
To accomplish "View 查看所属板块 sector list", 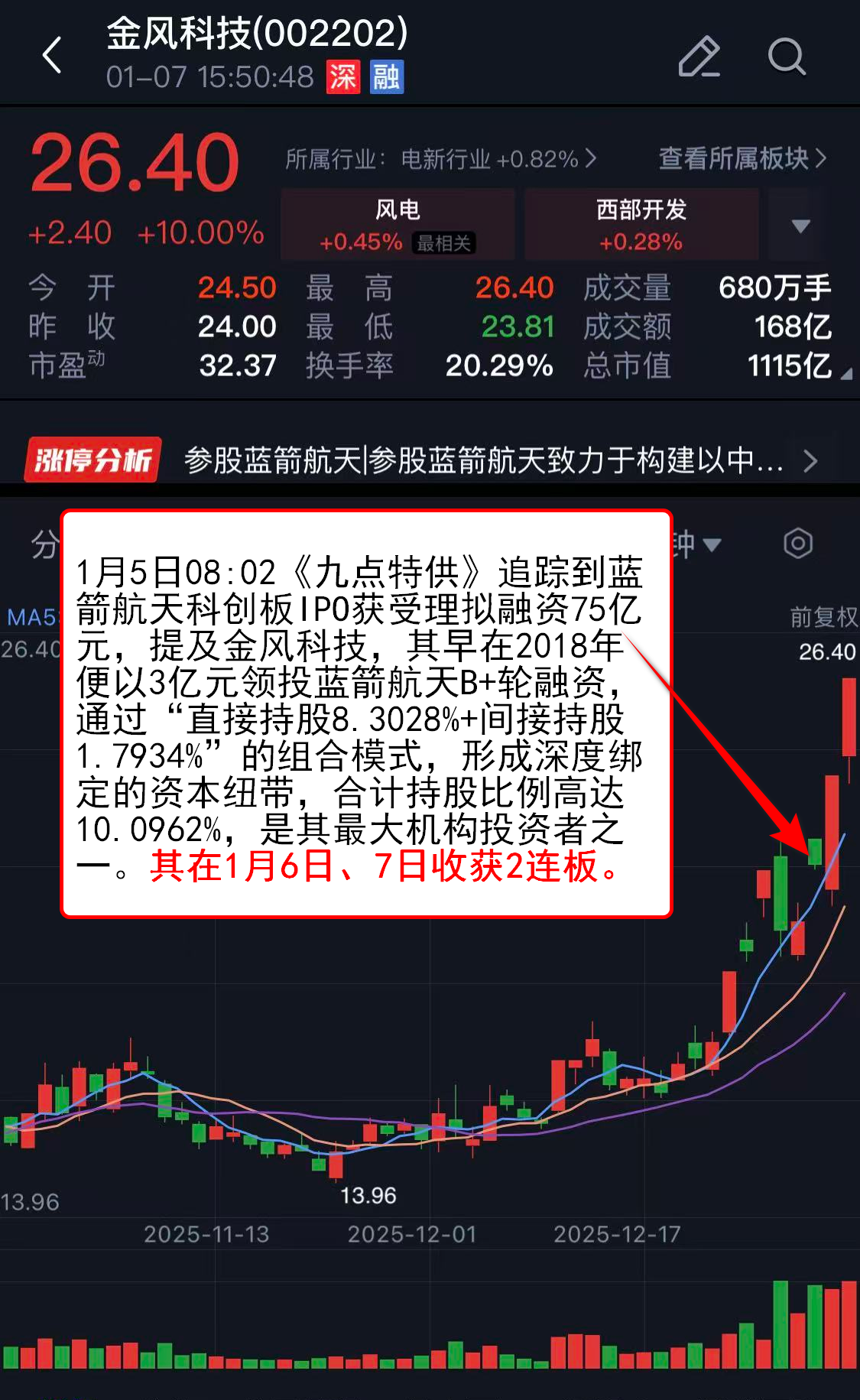I will point(742,158).
